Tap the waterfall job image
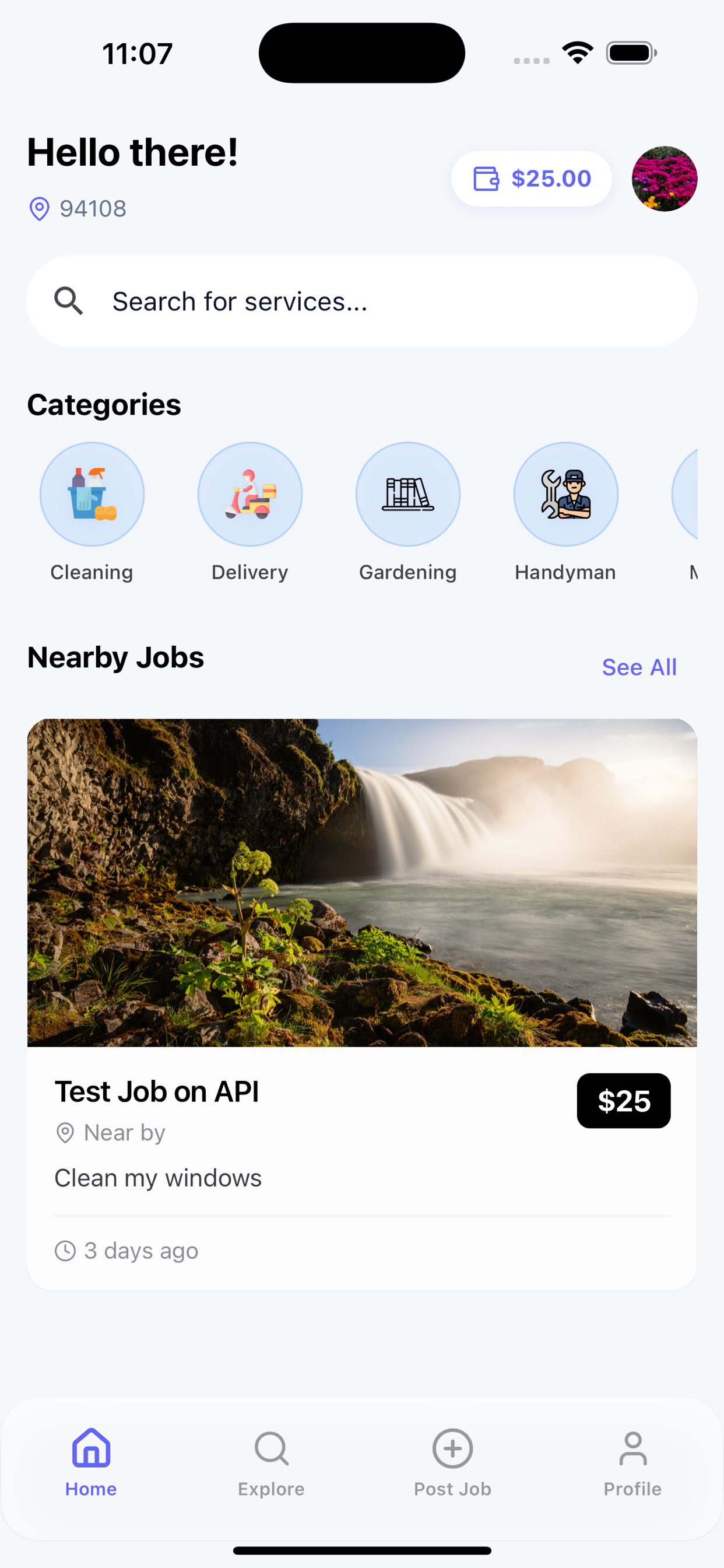This screenshot has height=1568, width=724. click(362, 883)
